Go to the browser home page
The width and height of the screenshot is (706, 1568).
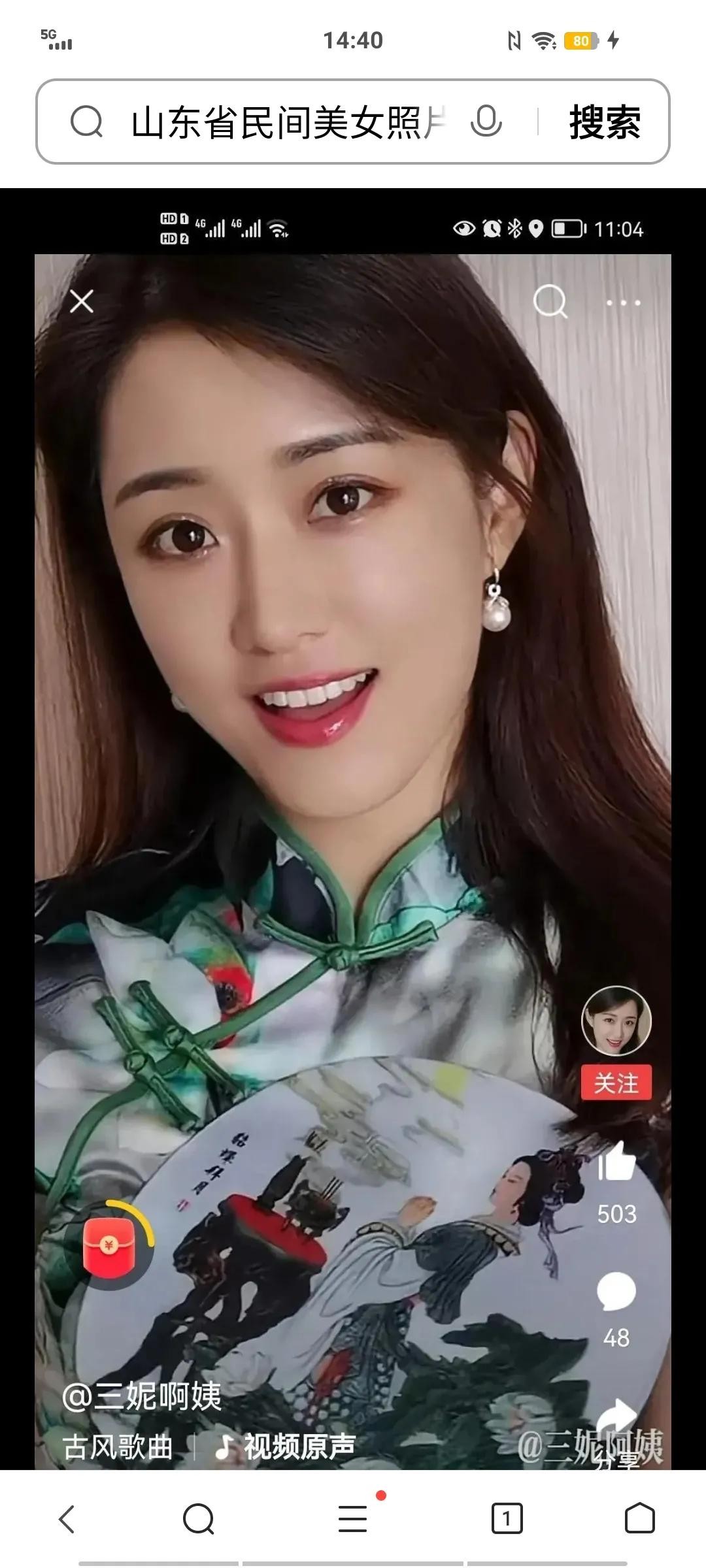pyautogui.click(x=639, y=1519)
